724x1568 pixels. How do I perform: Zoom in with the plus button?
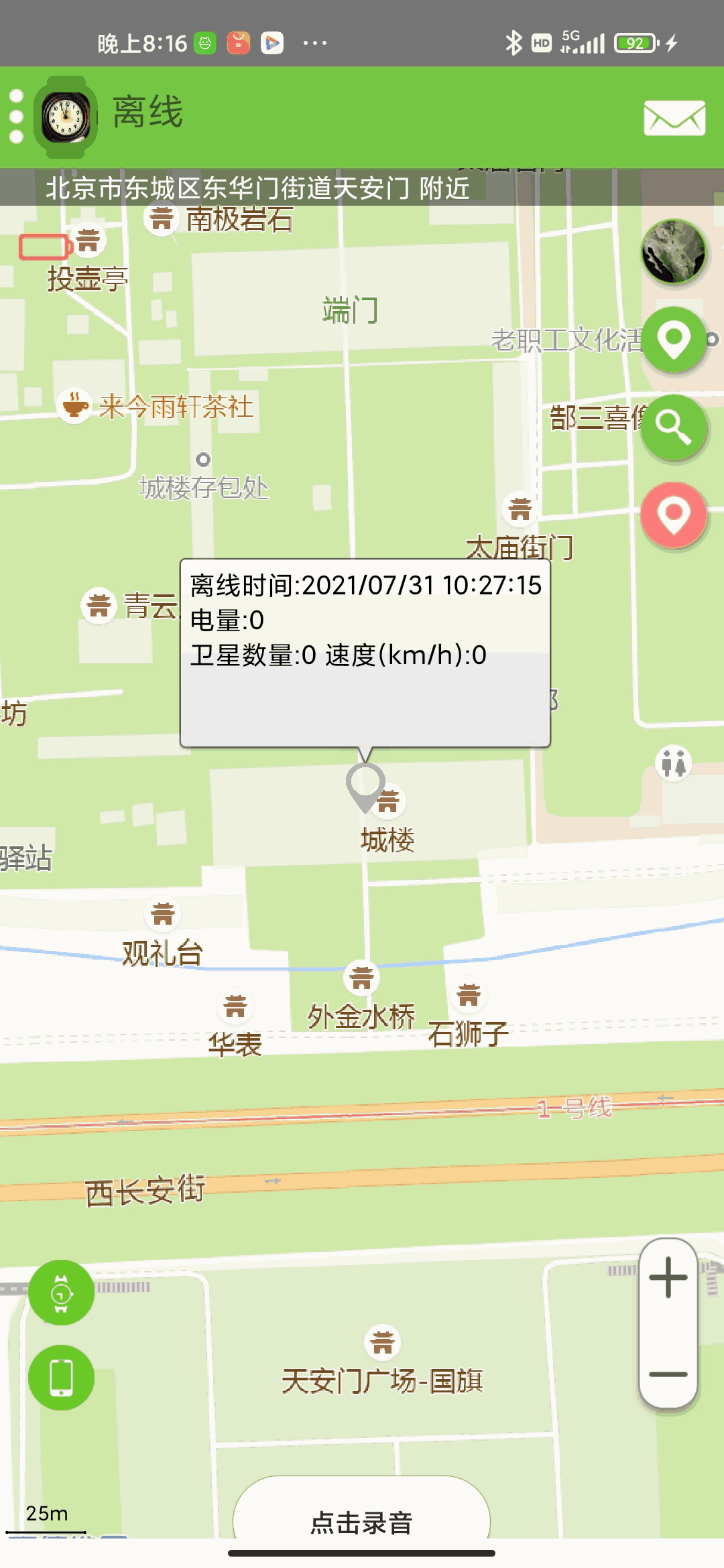(x=668, y=1278)
